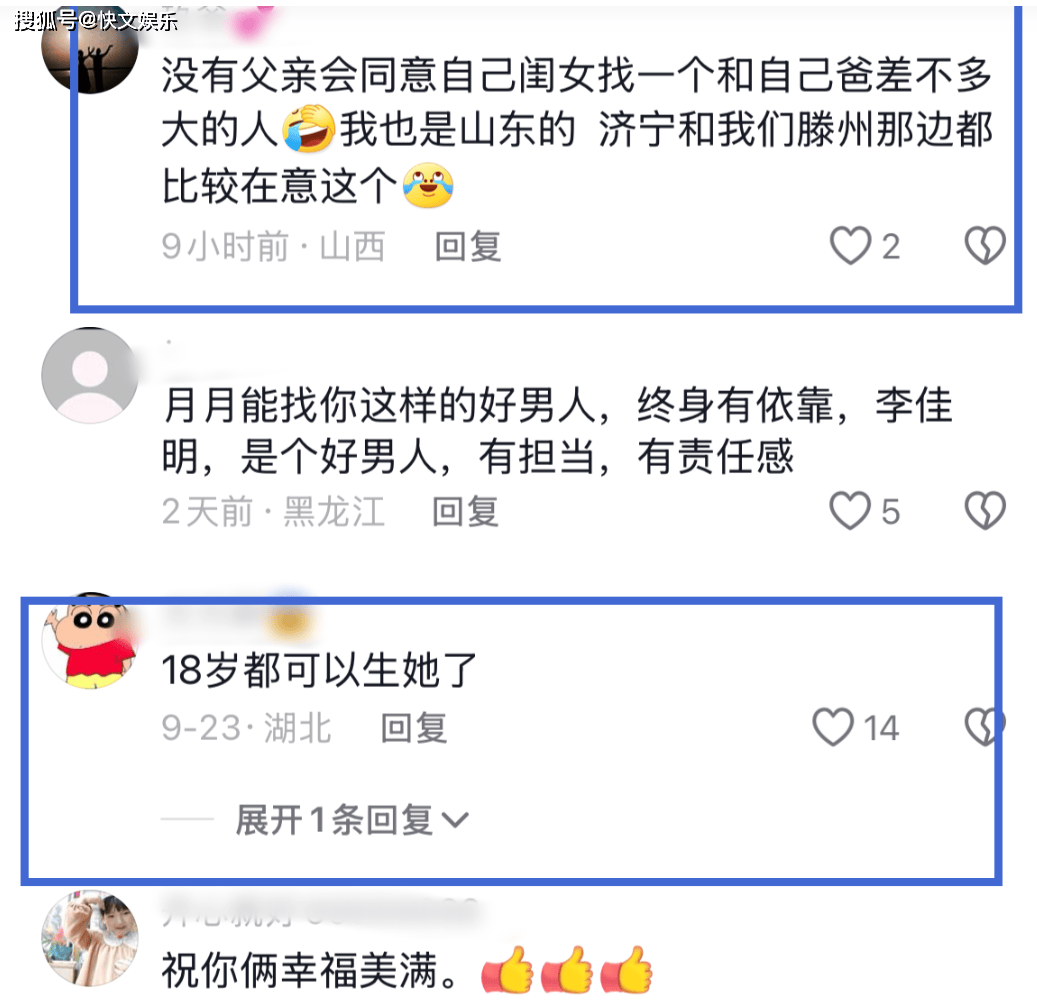Screen dimensions: 1037x1006
Task: Expand 展开1条回复 under the 湖北 comment
Action: point(351,821)
